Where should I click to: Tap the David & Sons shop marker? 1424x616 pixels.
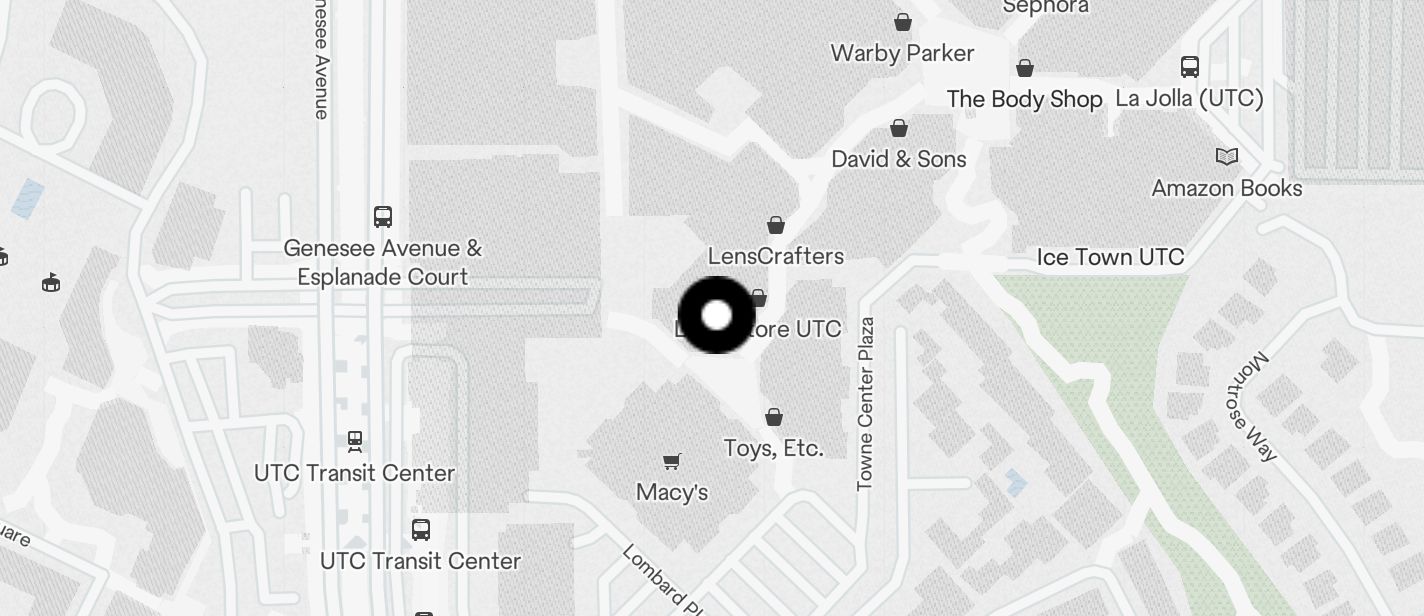click(899, 129)
